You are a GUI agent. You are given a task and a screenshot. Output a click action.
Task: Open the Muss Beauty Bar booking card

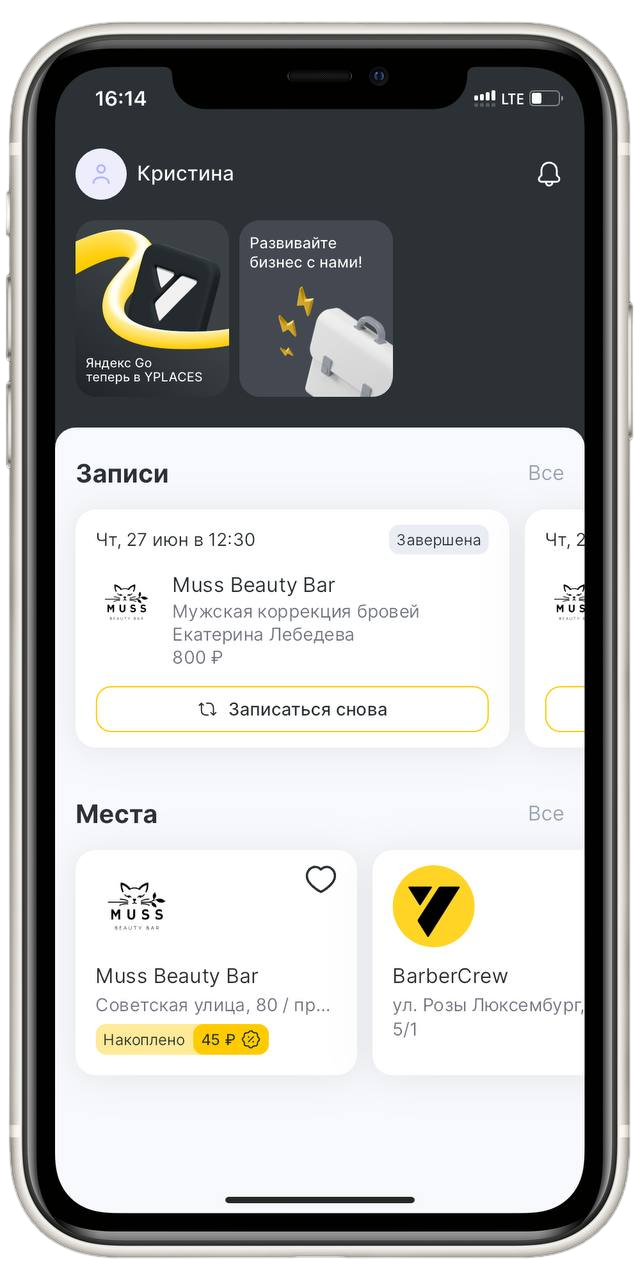[292, 610]
